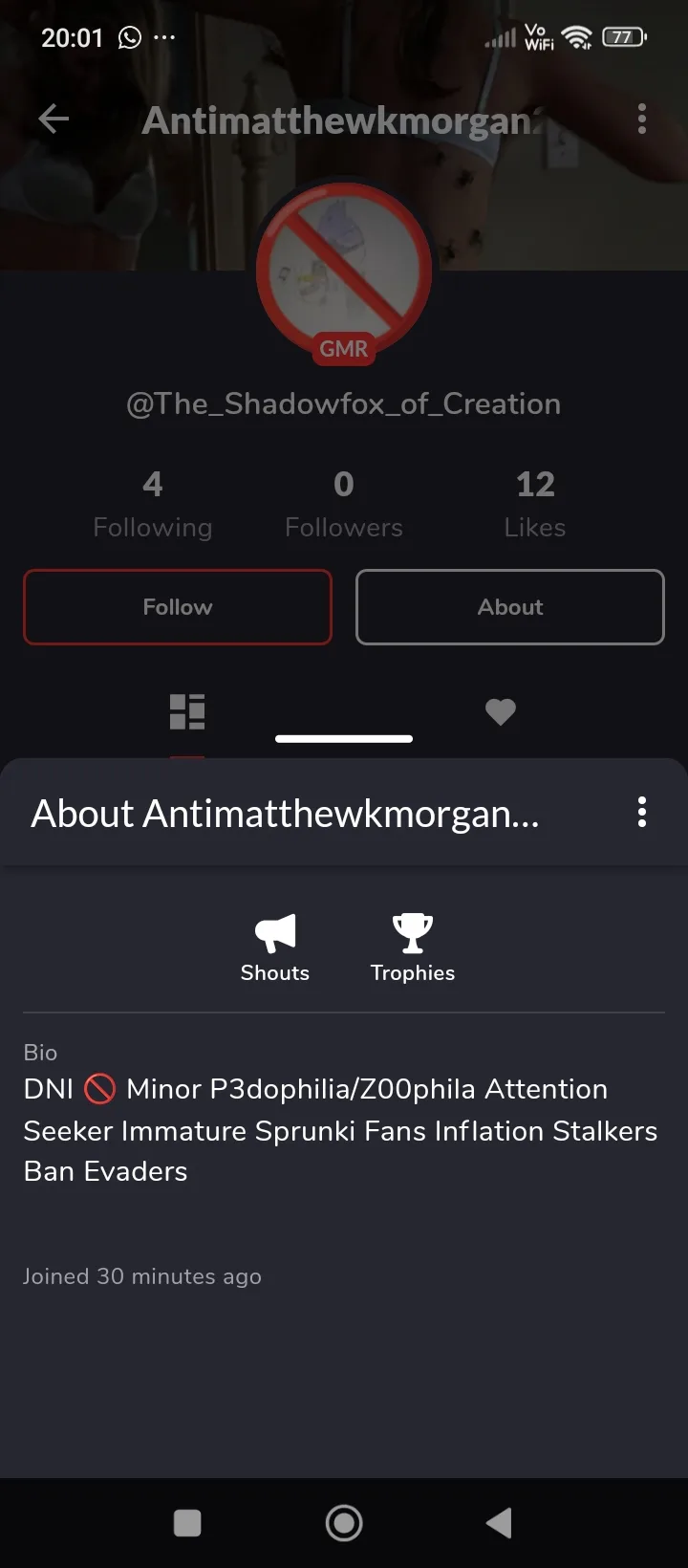Image resolution: width=688 pixels, height=1568 pixels.
Task: Open the profile's three-dot options menu
Action: tap(642, 120)
